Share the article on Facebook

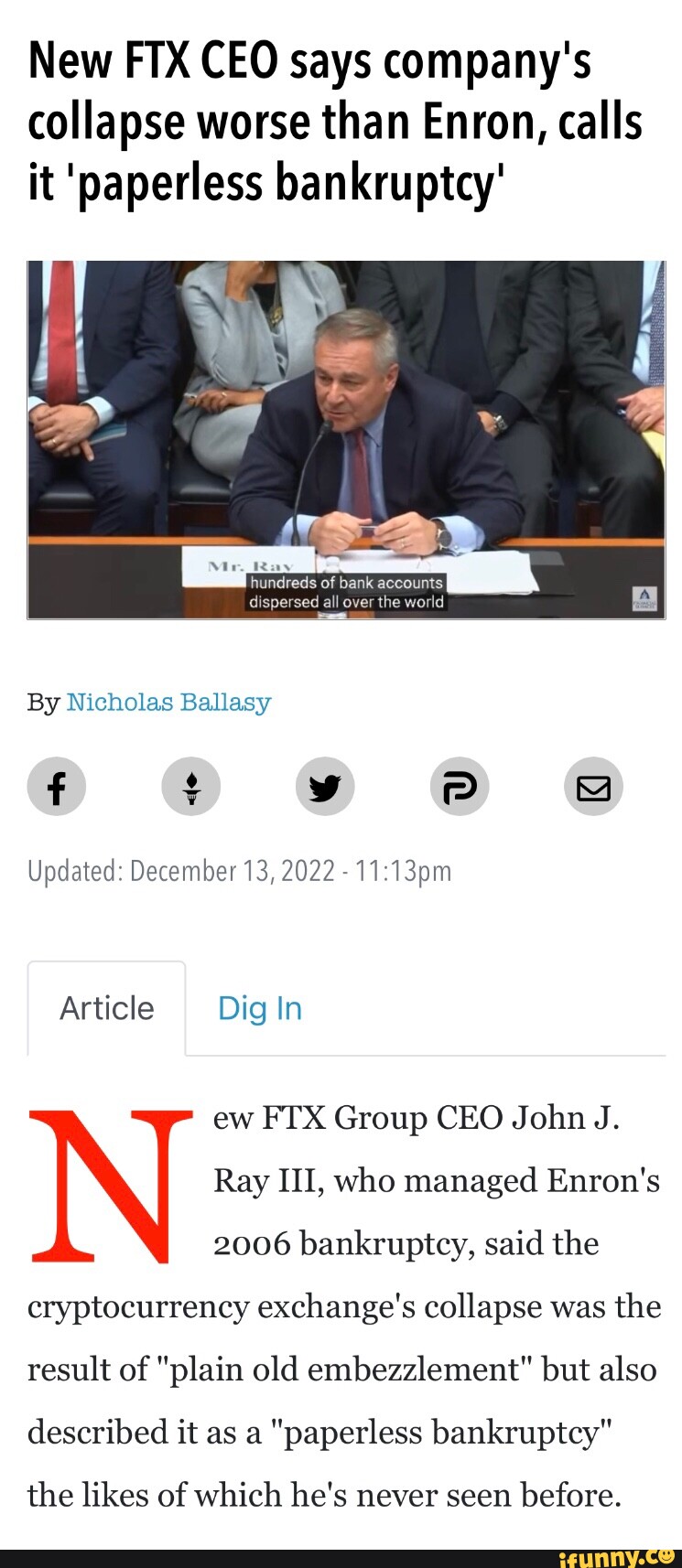coord(57,787)
